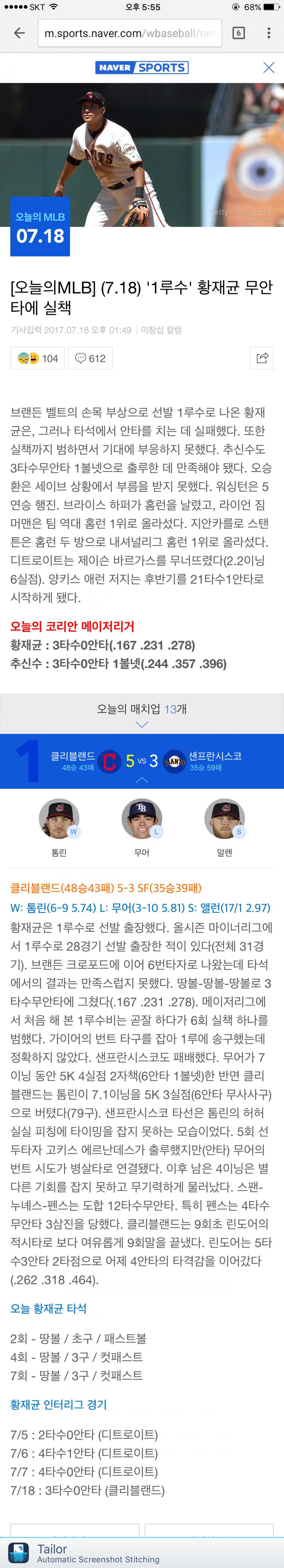Image resolution: width=284 pixels, height=1568 pixels.
Task: Go back to the previous page
Action: (19, 33)
